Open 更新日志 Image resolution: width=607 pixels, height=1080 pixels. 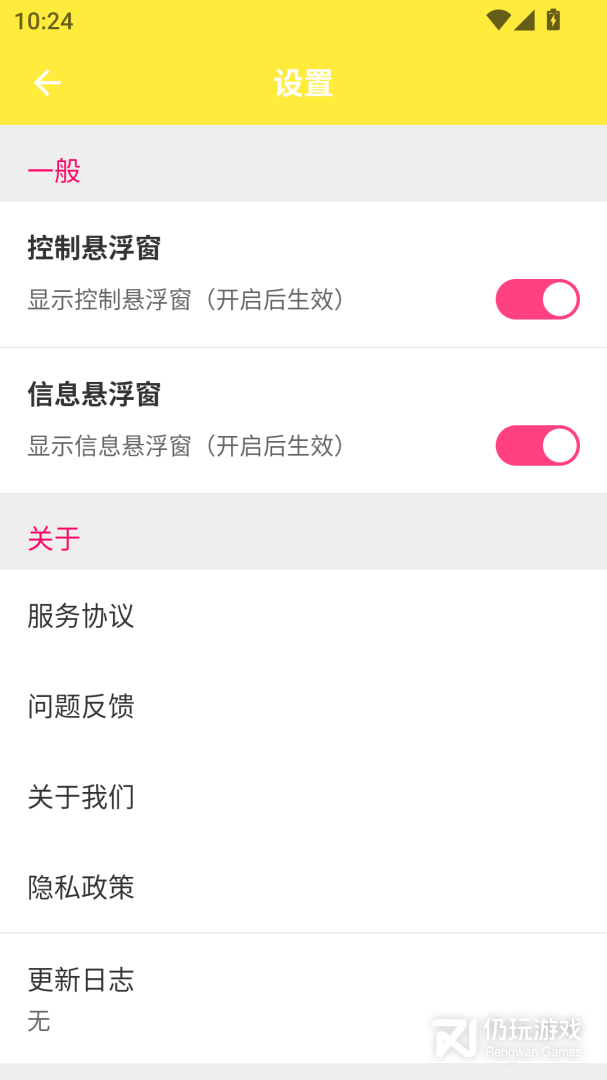coord(303,998)
